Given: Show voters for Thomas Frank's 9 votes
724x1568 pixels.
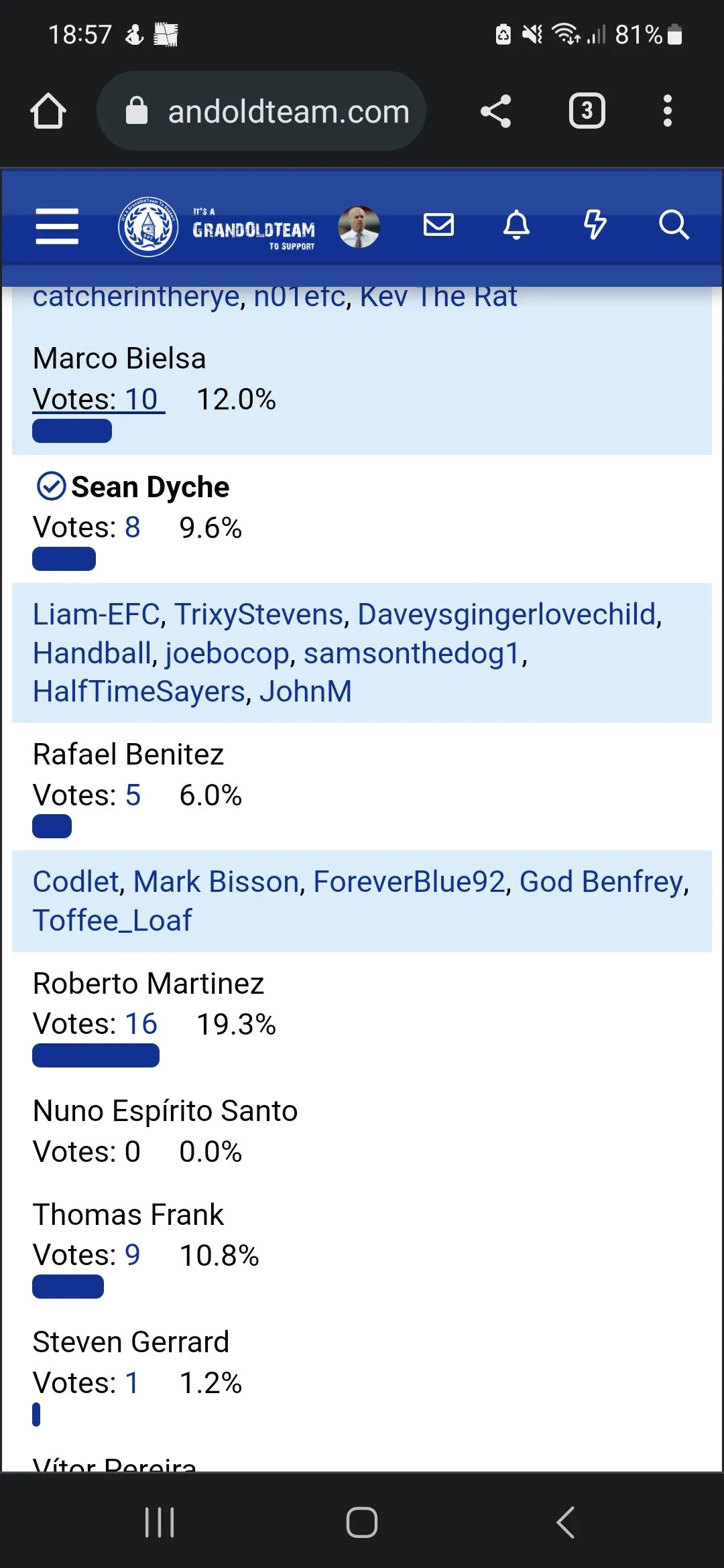Looking at the screenshot, I should (133, 1255).
